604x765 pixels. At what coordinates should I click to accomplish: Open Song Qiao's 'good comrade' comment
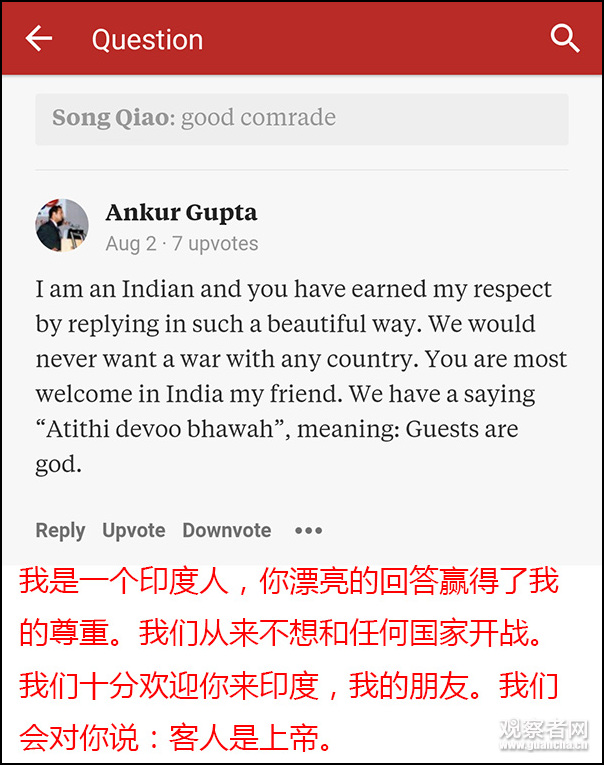tap(301, 118)
